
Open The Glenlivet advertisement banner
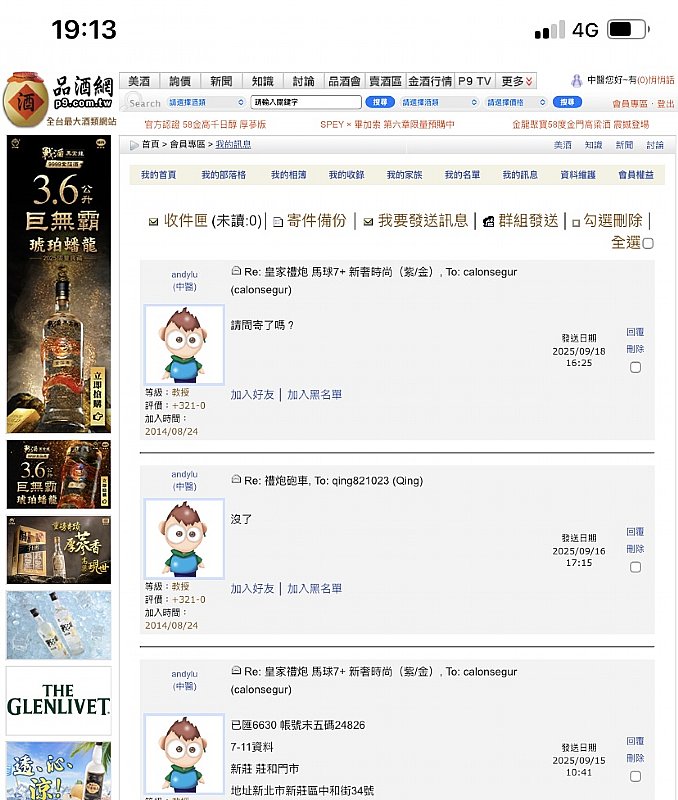point(58,700)
